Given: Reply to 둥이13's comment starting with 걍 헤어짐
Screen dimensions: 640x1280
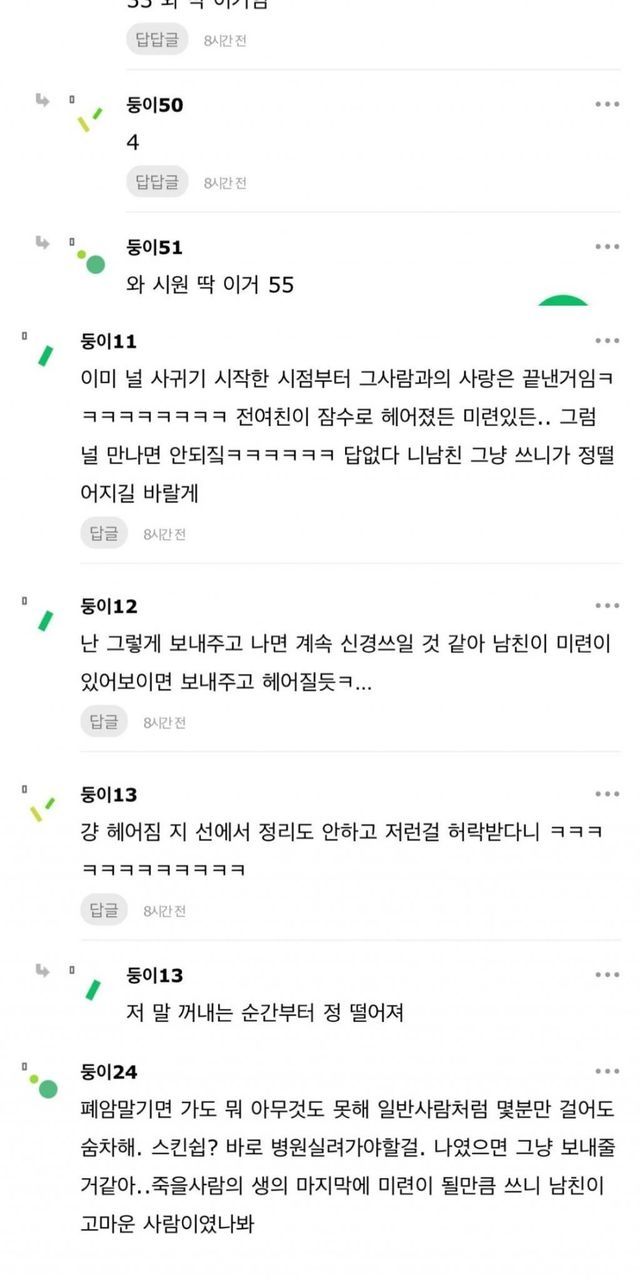Looking at the screenshot, I should 104,910.
